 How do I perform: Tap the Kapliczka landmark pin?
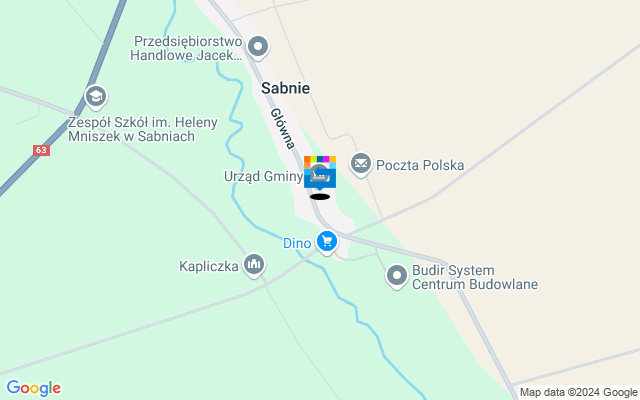pyautogui.click(x=254, y=265)
